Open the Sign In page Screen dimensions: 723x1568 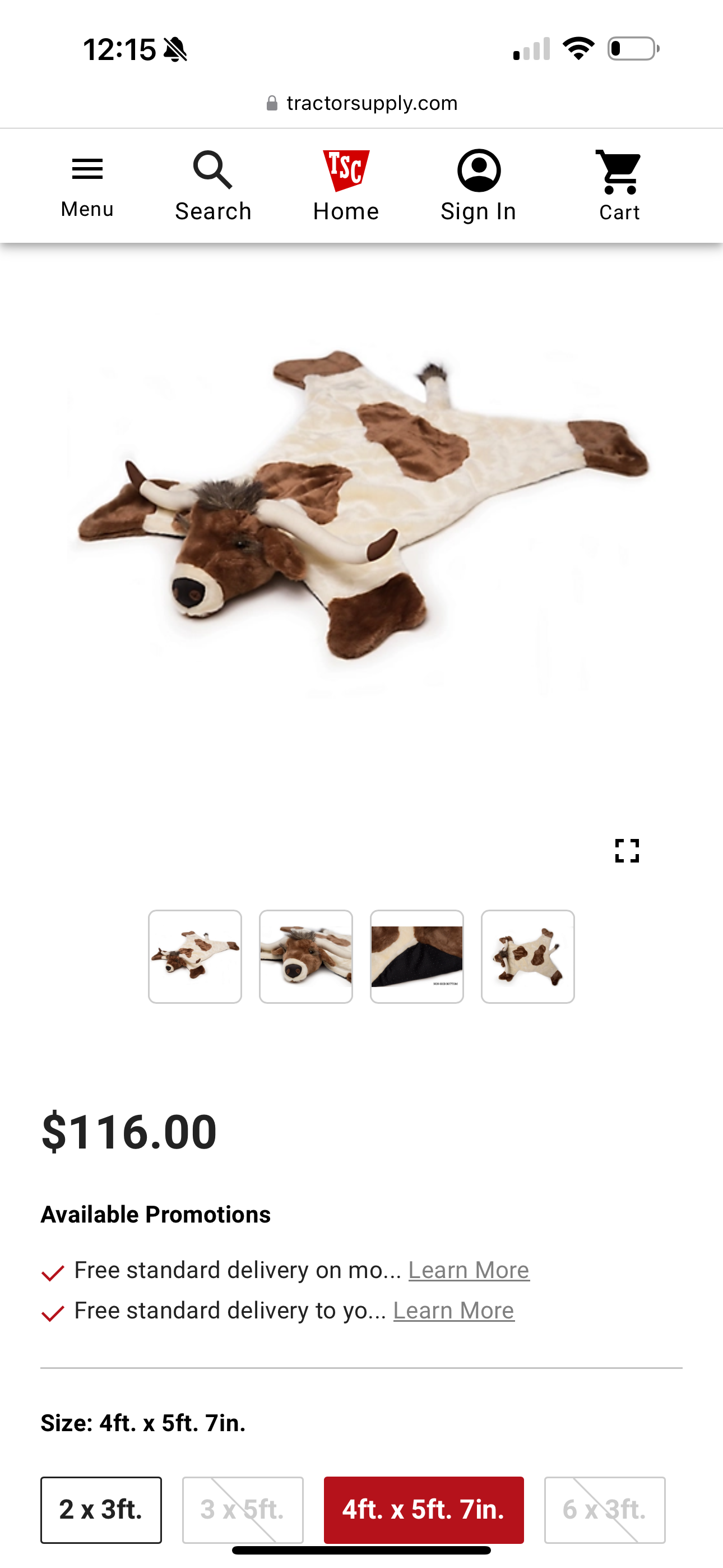pos(478,186)
